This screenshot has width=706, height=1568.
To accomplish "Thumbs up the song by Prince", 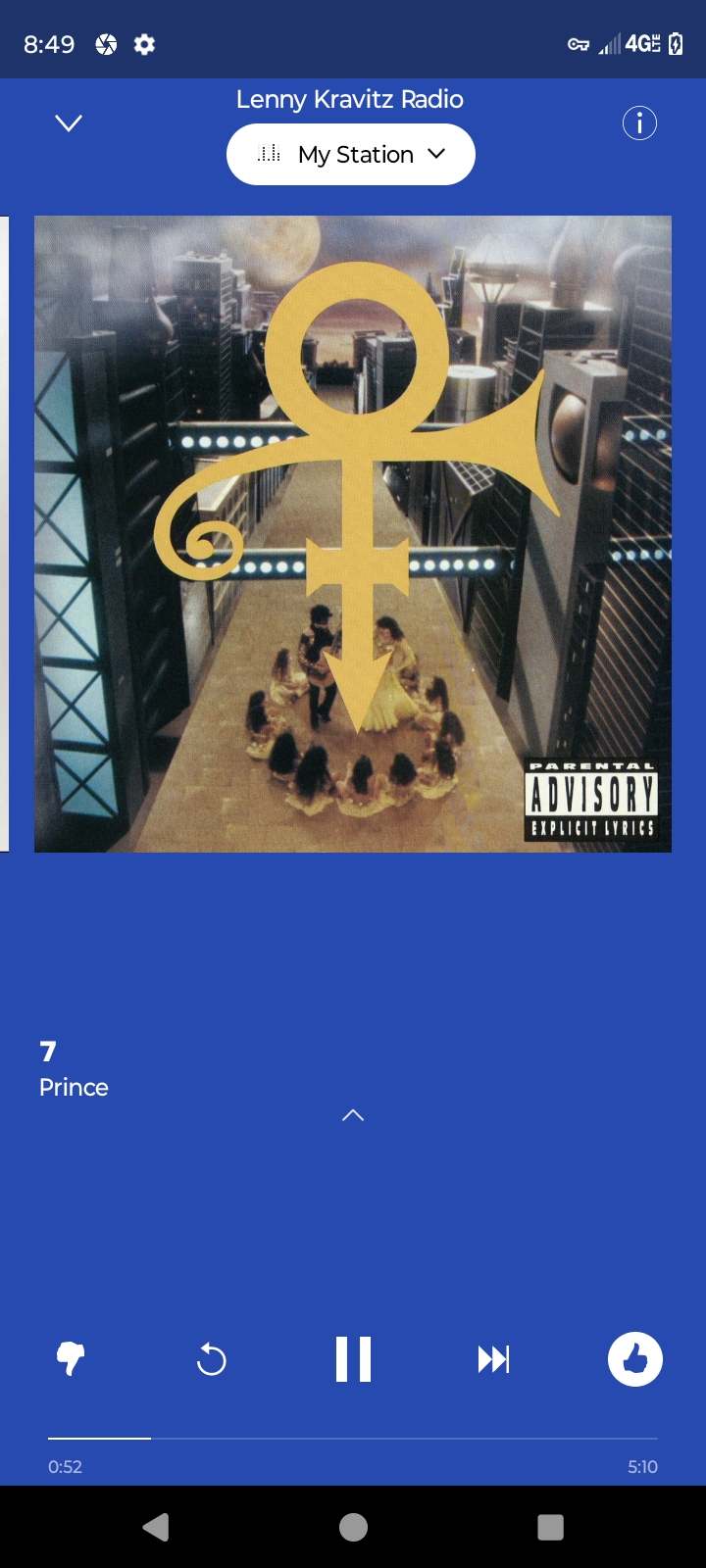I will point(635,1359).
